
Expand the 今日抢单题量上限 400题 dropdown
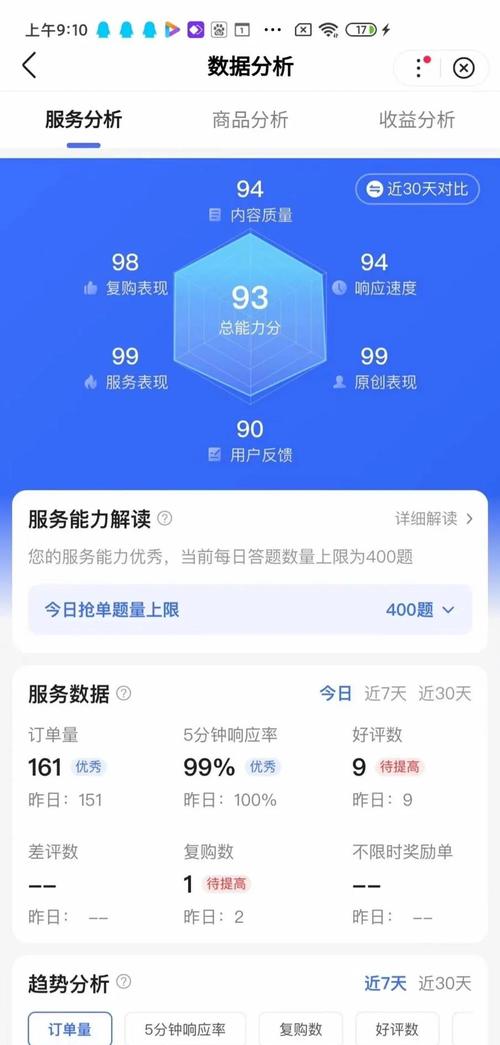250,610
